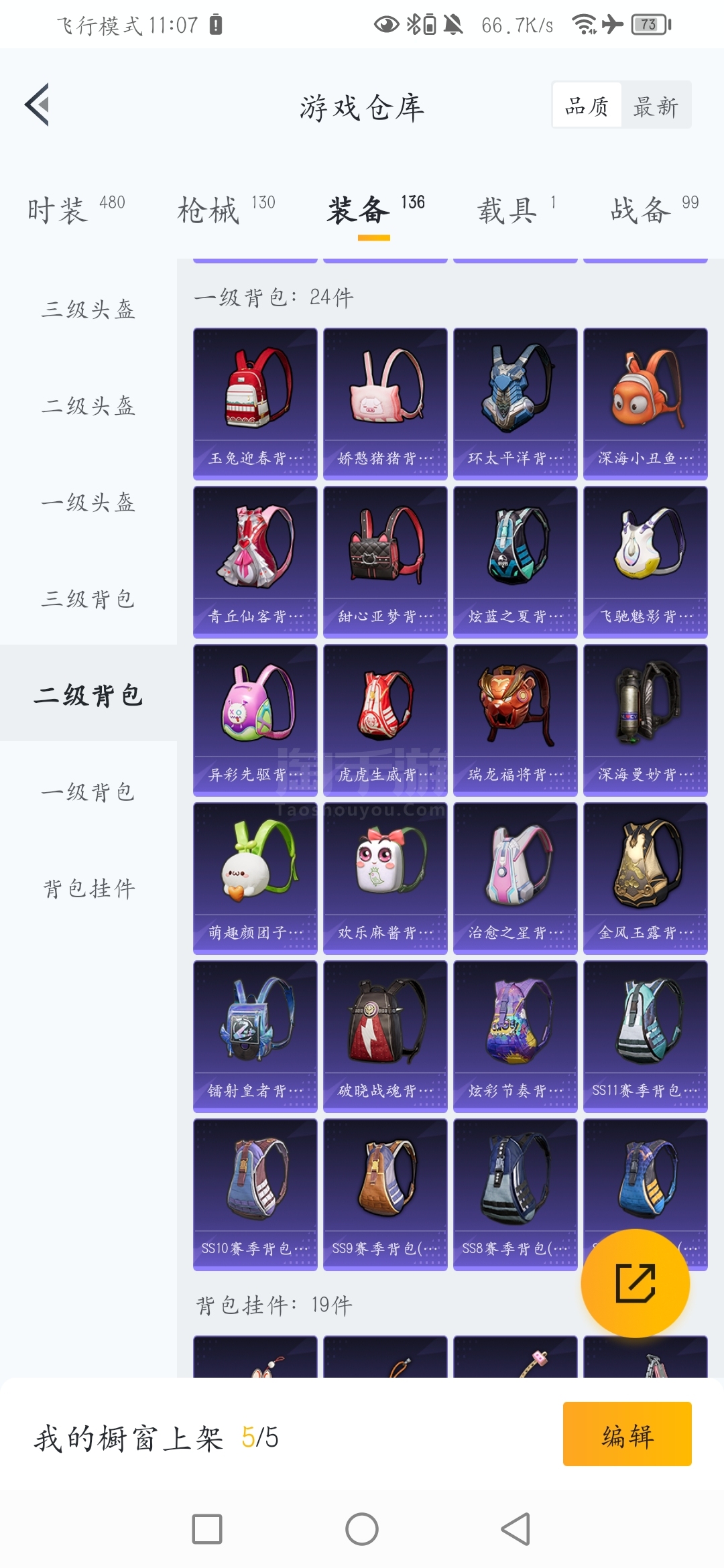
Task: View the 瑞龙福将 backpack item
Action: pyautogui.click(x=516, y=720)
